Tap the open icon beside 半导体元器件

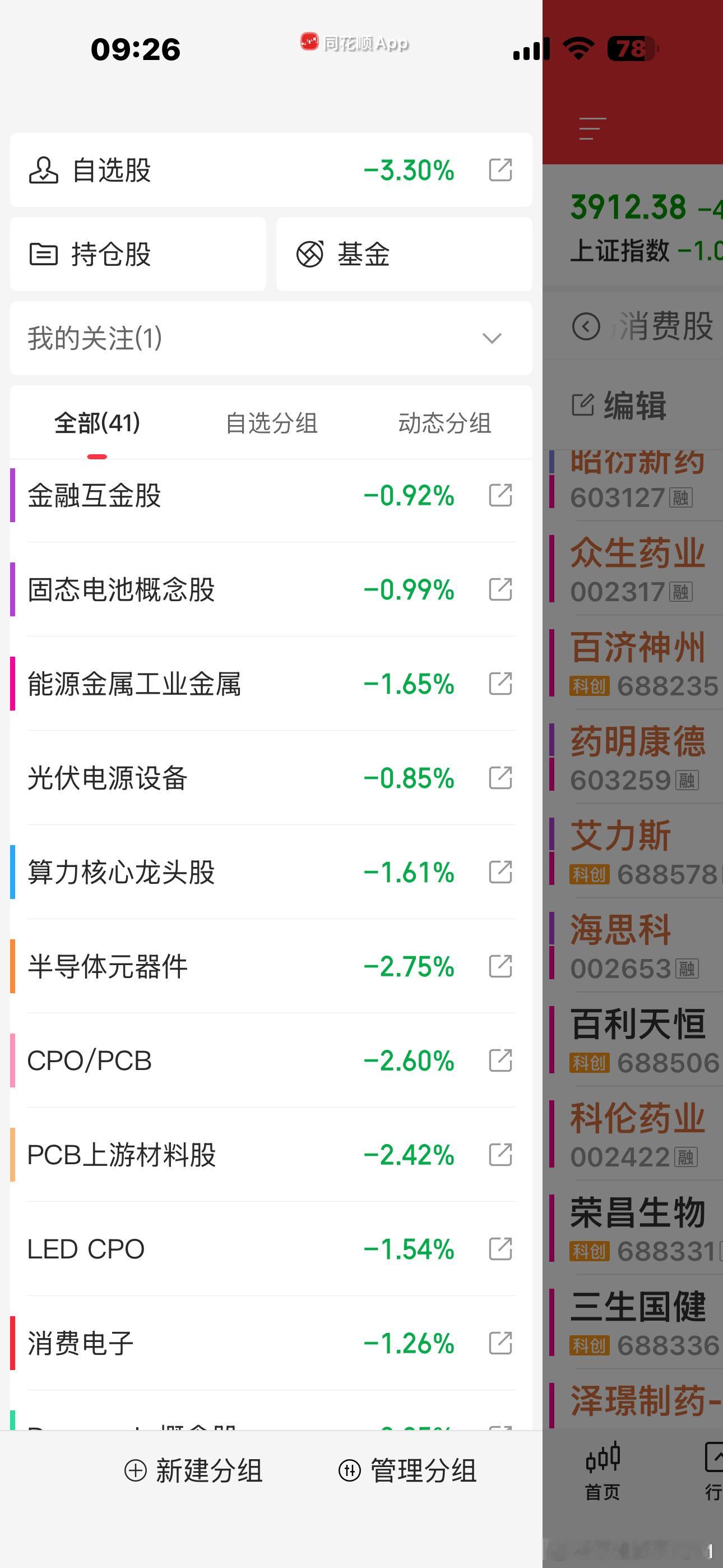tap(500, 966)
